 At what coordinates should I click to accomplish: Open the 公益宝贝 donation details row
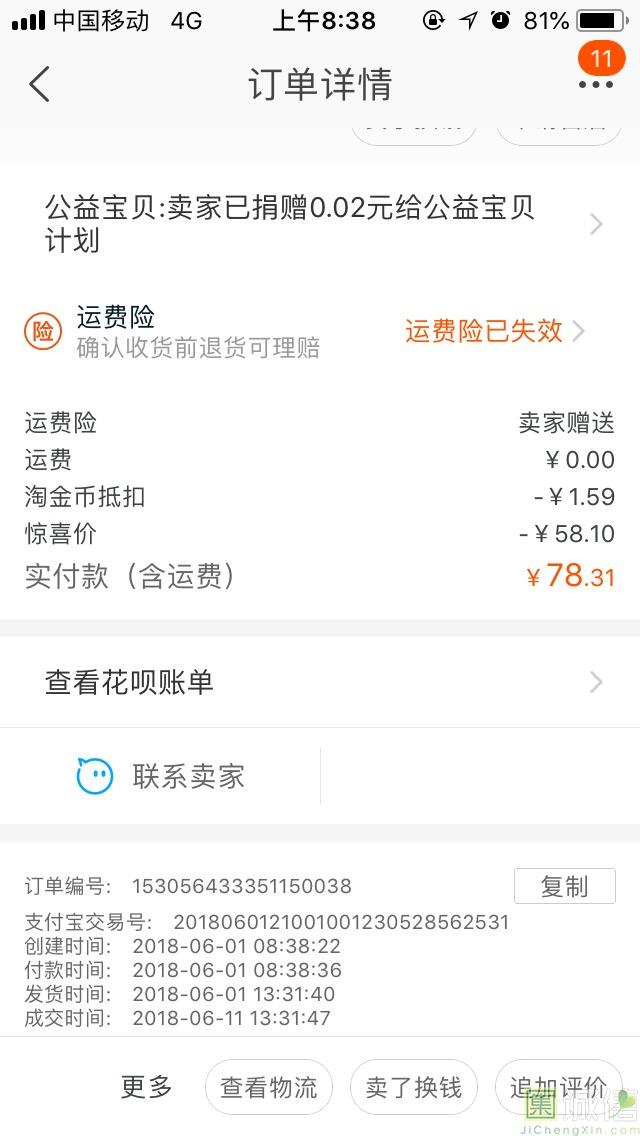coord(320,224)
